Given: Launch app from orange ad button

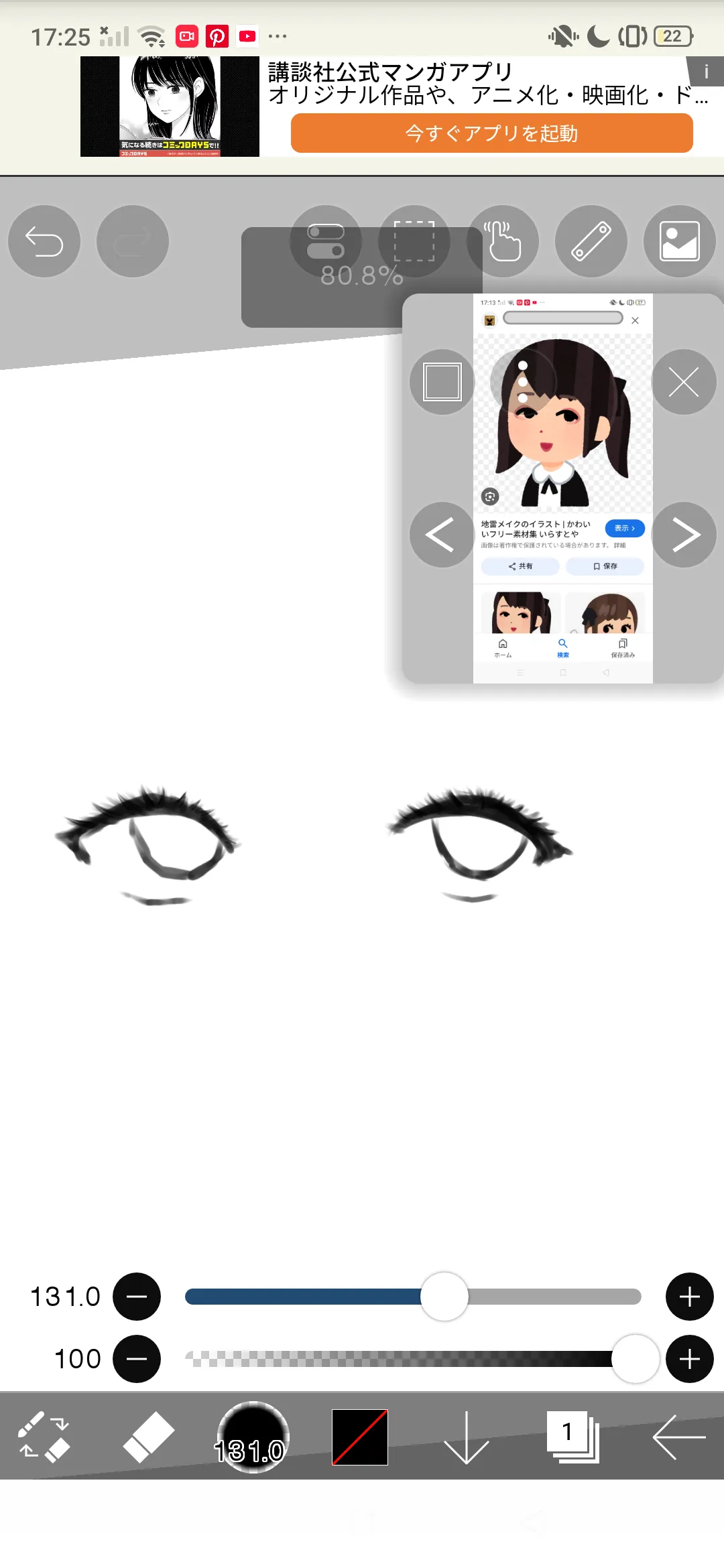Looking at the screenshot, I should point(491,133).
